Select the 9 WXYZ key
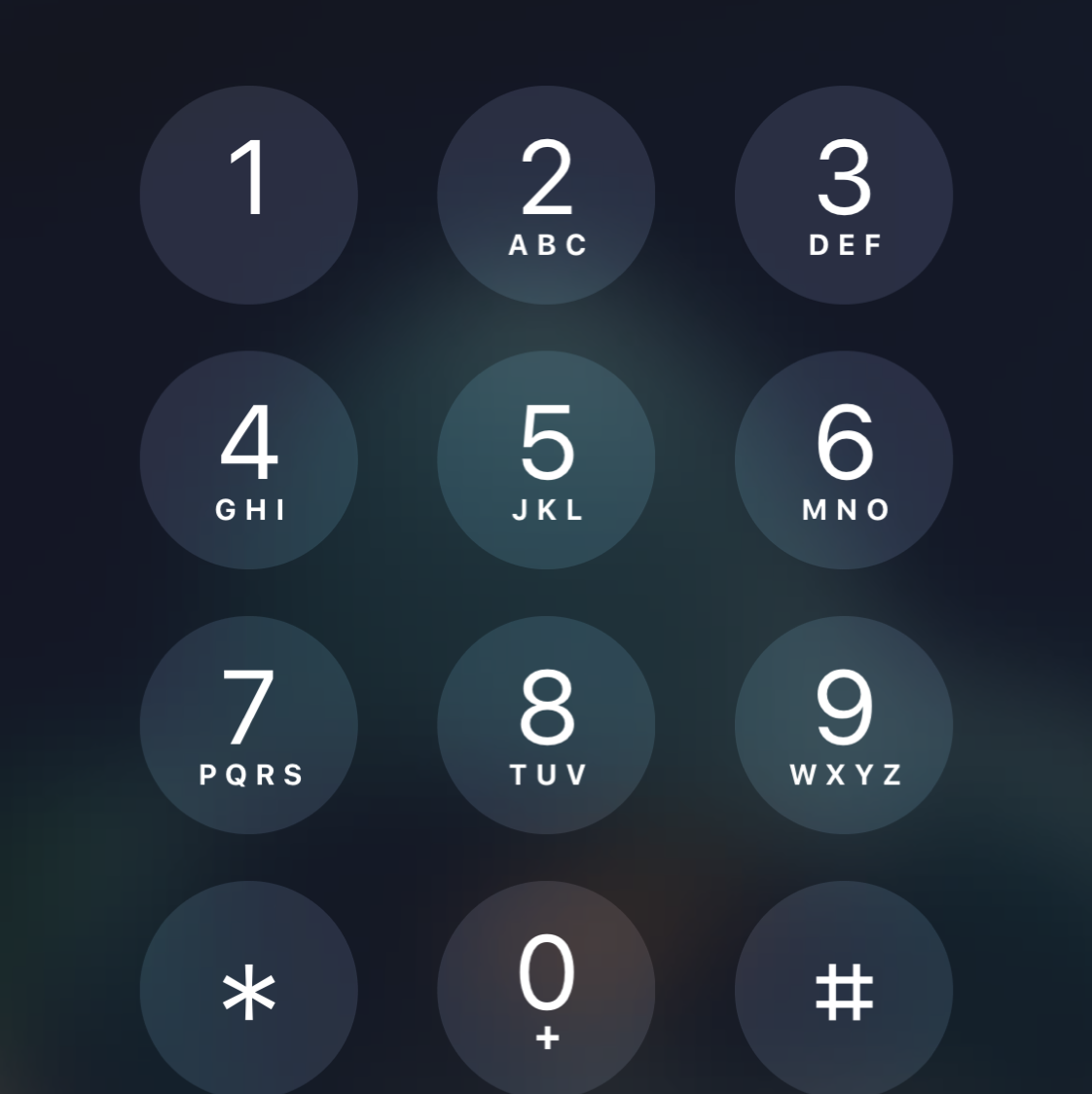The image size is (1092, 1094). 844,725
